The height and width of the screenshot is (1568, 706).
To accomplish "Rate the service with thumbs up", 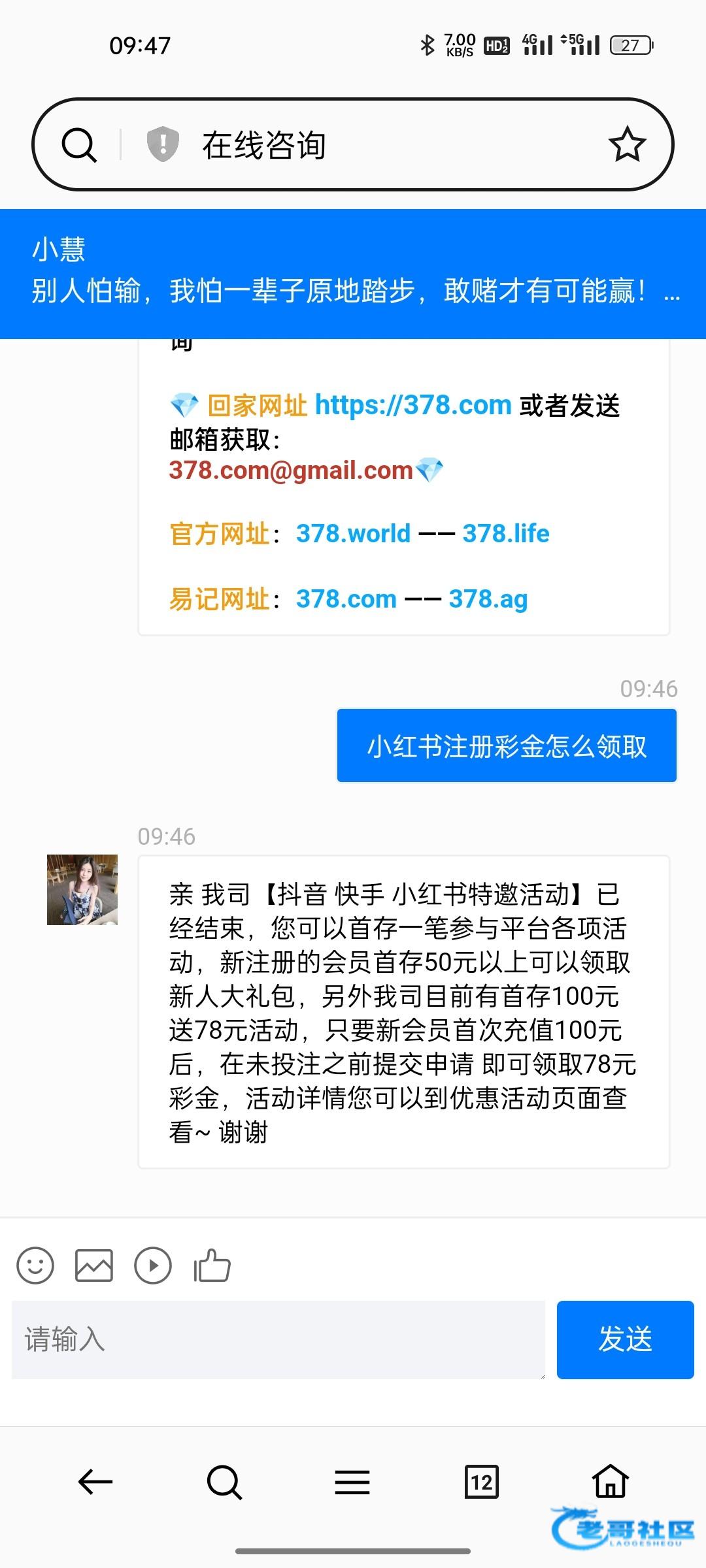I will pos(212,1266).
